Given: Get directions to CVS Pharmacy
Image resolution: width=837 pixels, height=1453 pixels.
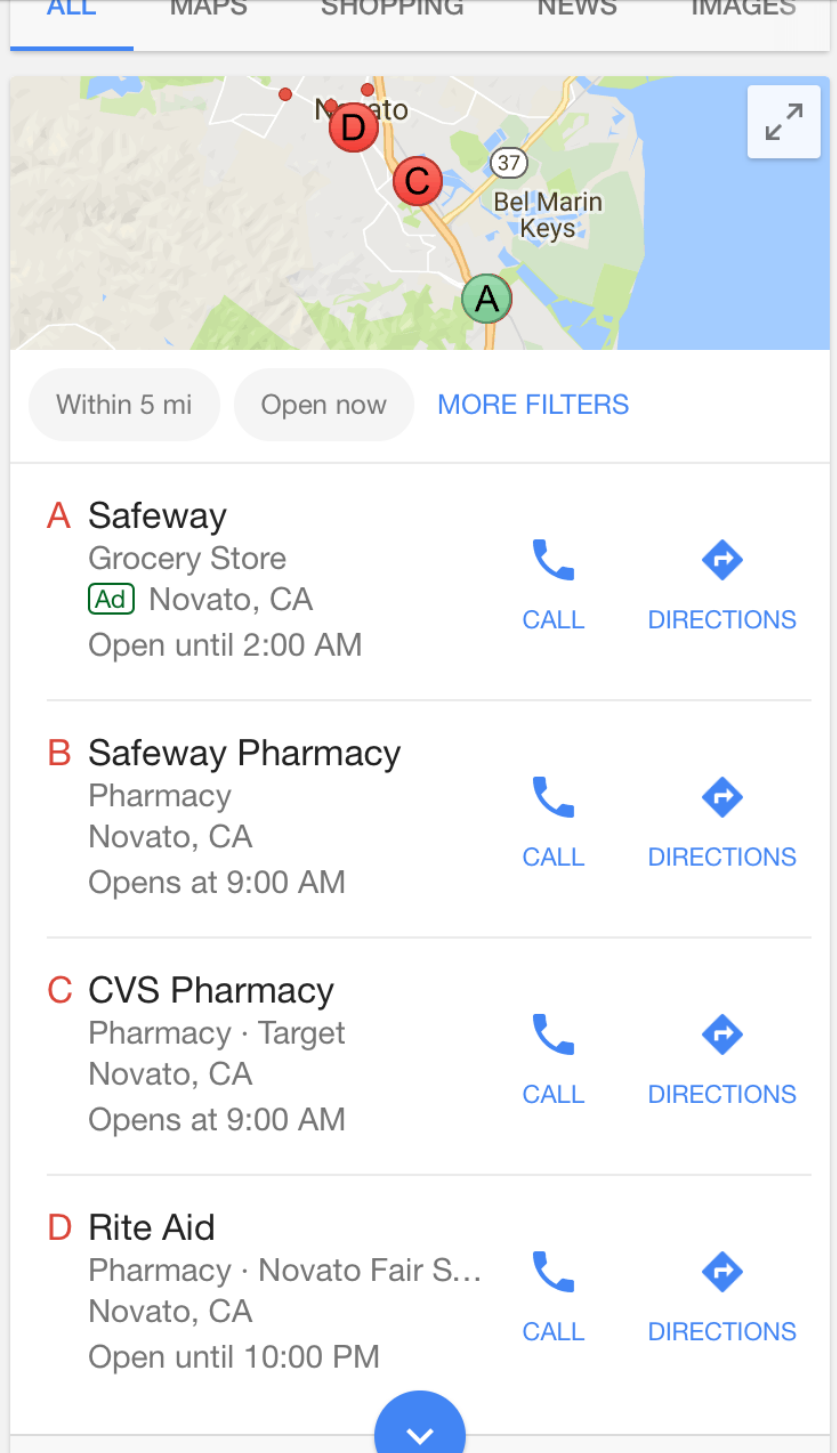Looking at the screenshot, I should click(722, 1057).
